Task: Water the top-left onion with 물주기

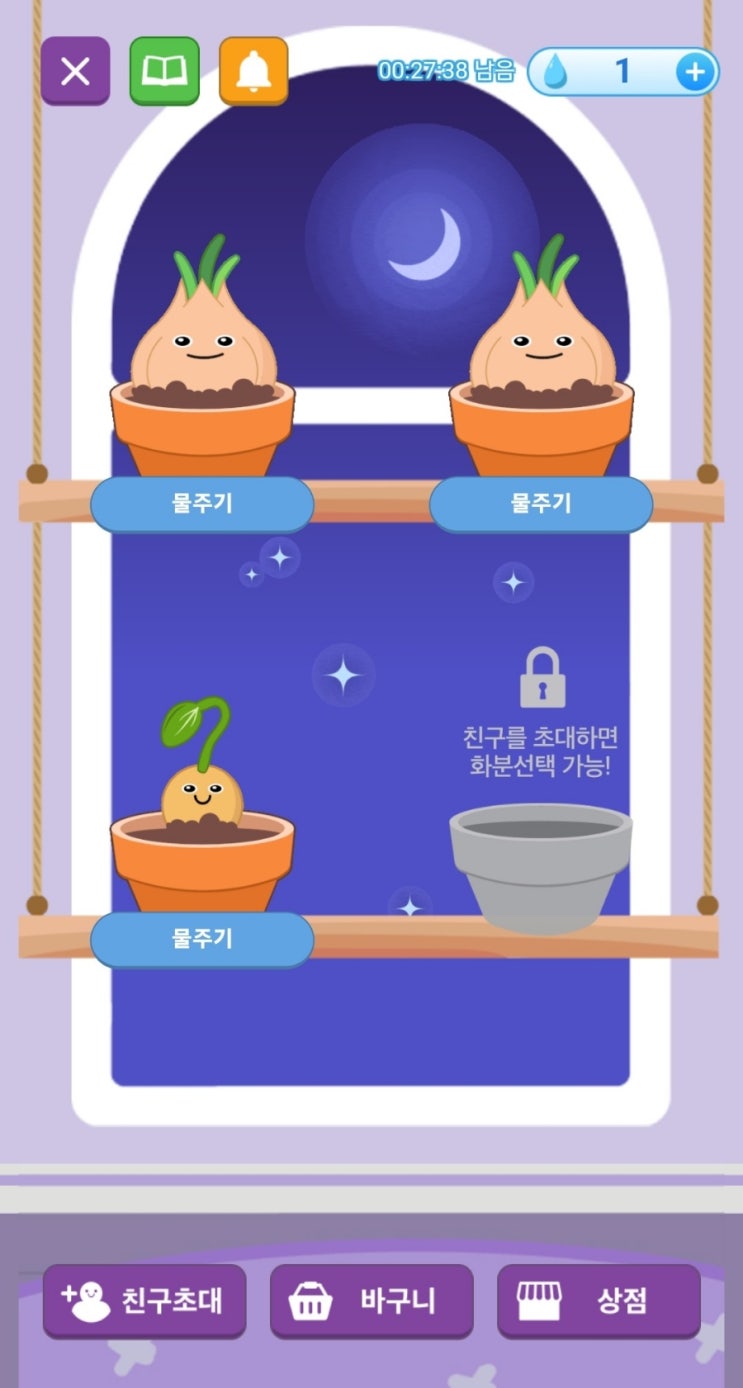Action: coord(202,504)
